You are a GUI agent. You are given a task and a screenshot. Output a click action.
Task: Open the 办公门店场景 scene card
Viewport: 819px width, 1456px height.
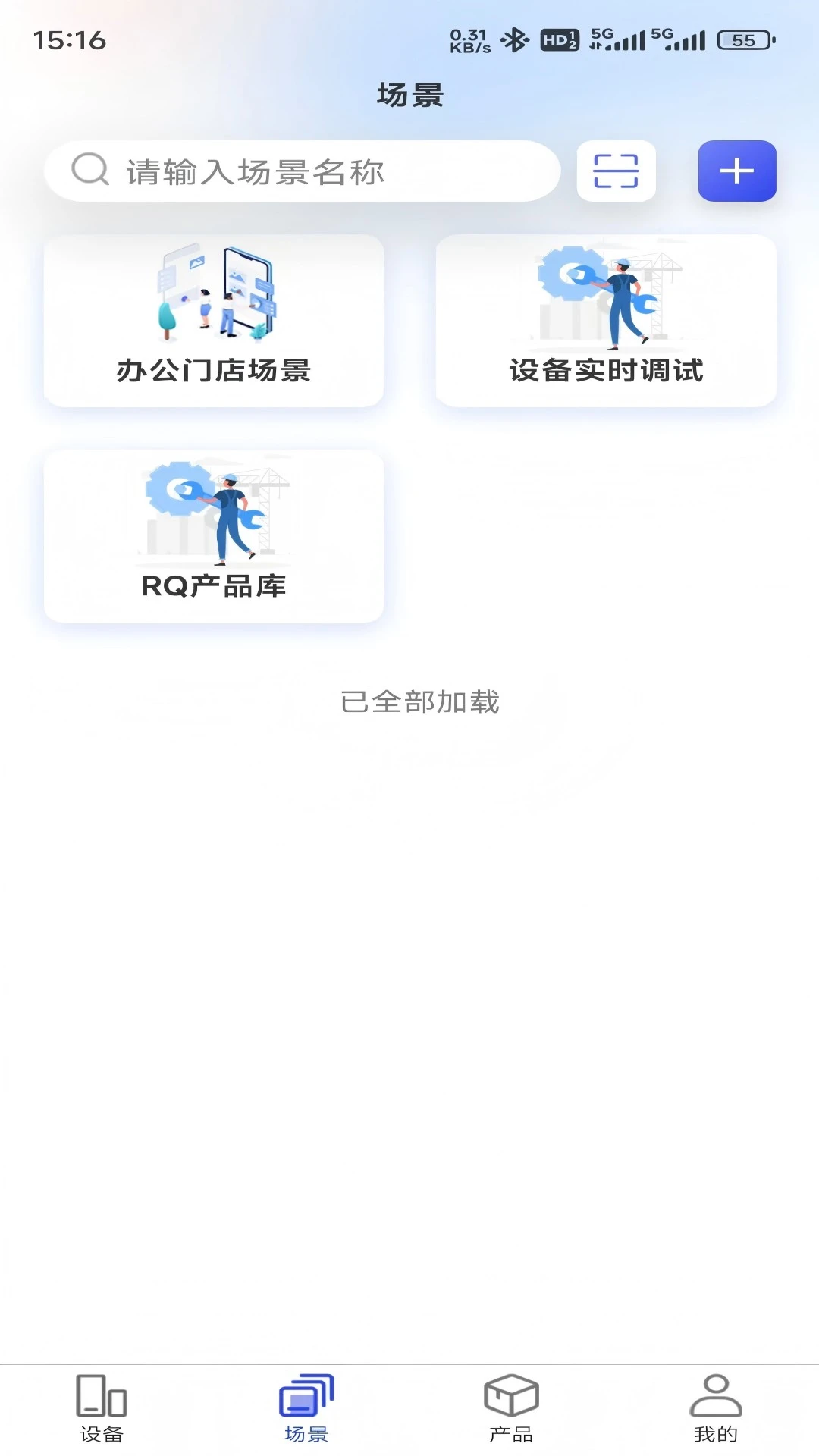pyautogui.click(x=215, y=322)
